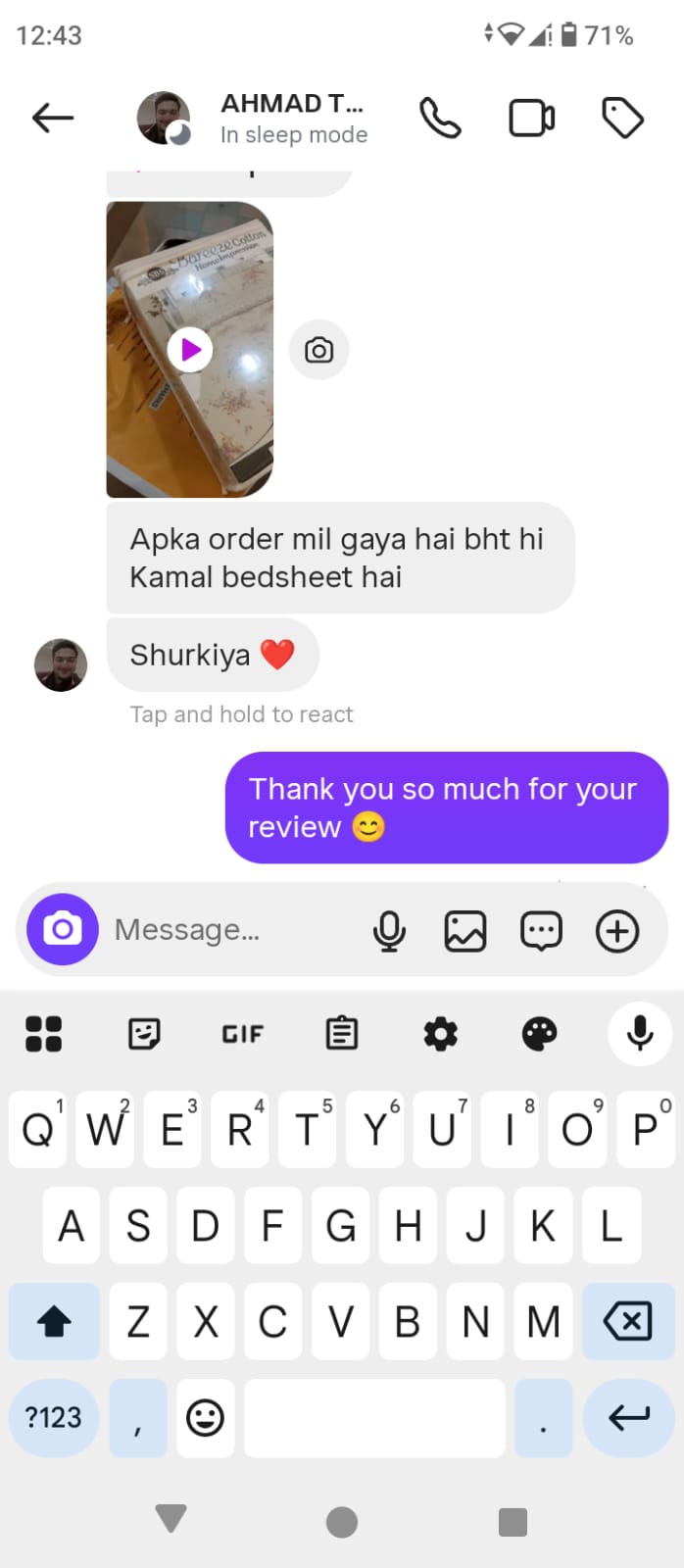Open AHMAD T... profile from header
Image resolution: width=684 pixels, height=1568 pixels.
point(291,118)
